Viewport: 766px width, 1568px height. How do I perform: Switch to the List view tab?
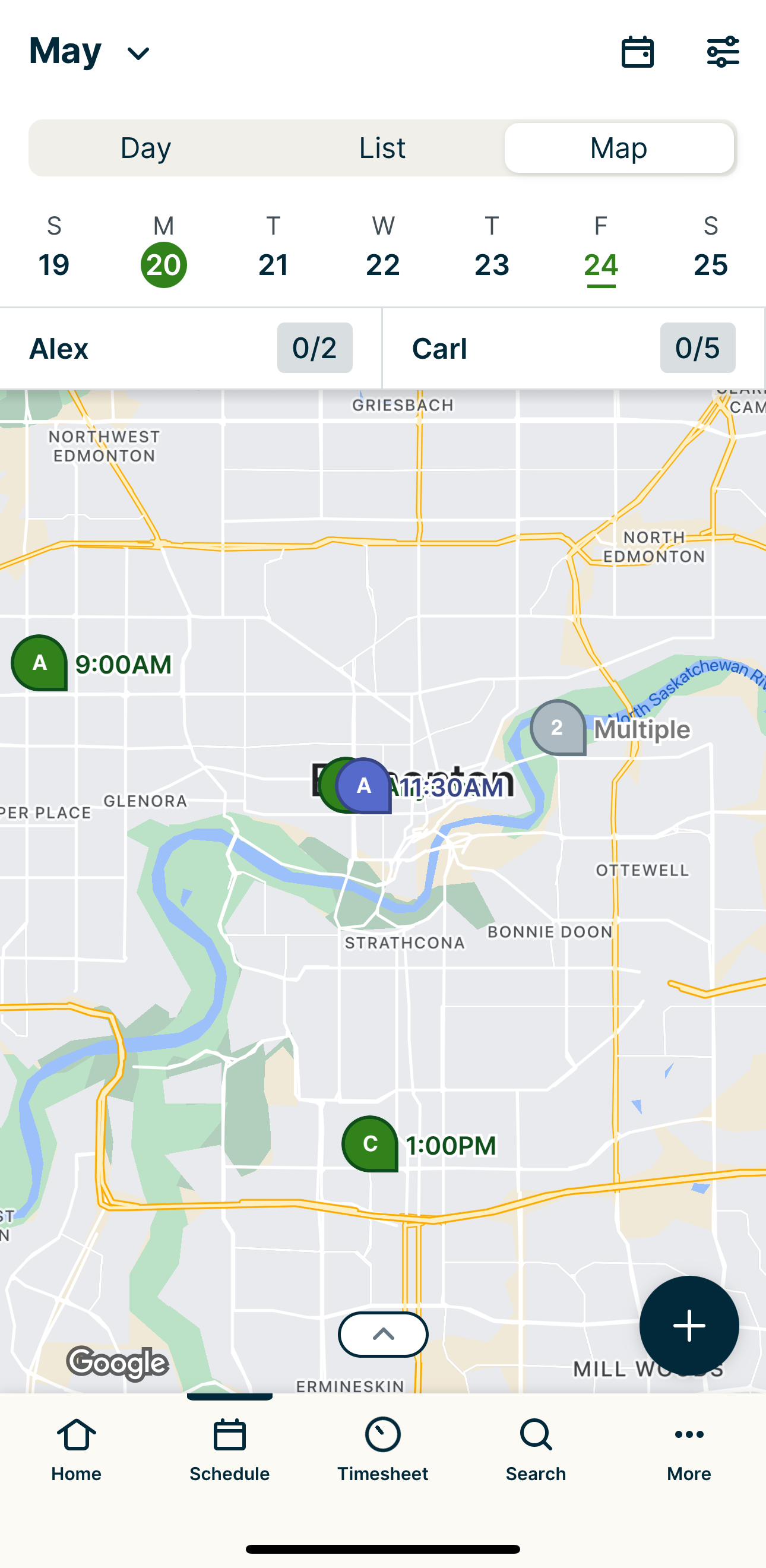(382, 147)
